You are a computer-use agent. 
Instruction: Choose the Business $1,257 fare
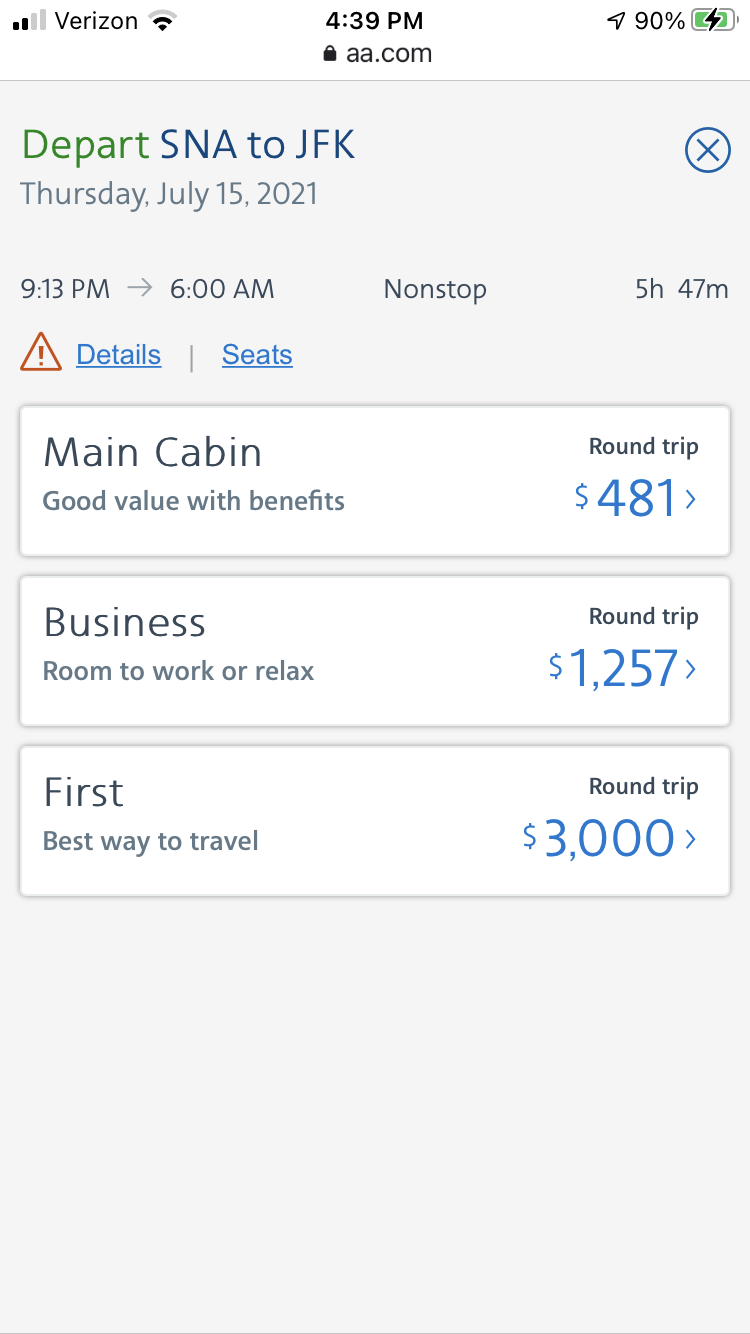coord(375,651)
